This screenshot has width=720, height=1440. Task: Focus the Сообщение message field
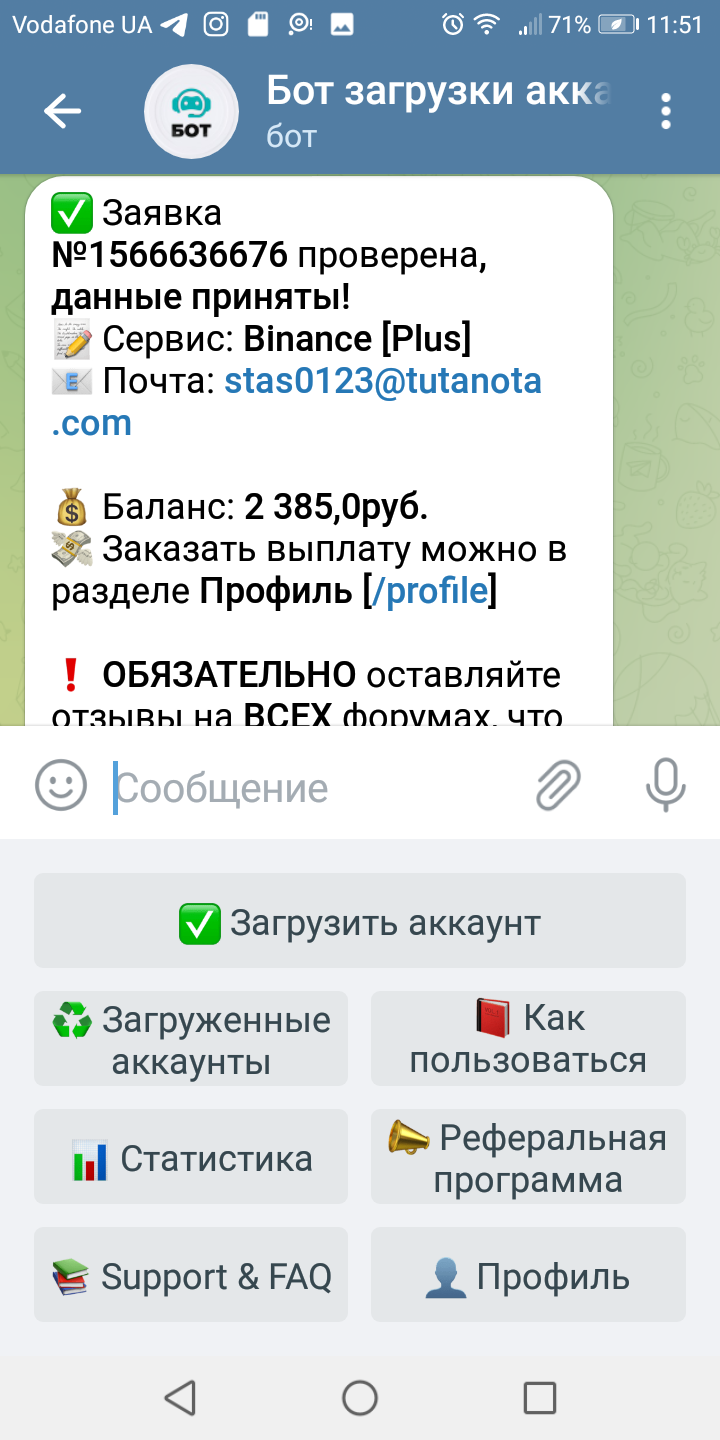pyautogui.click(x=320, y=788)
